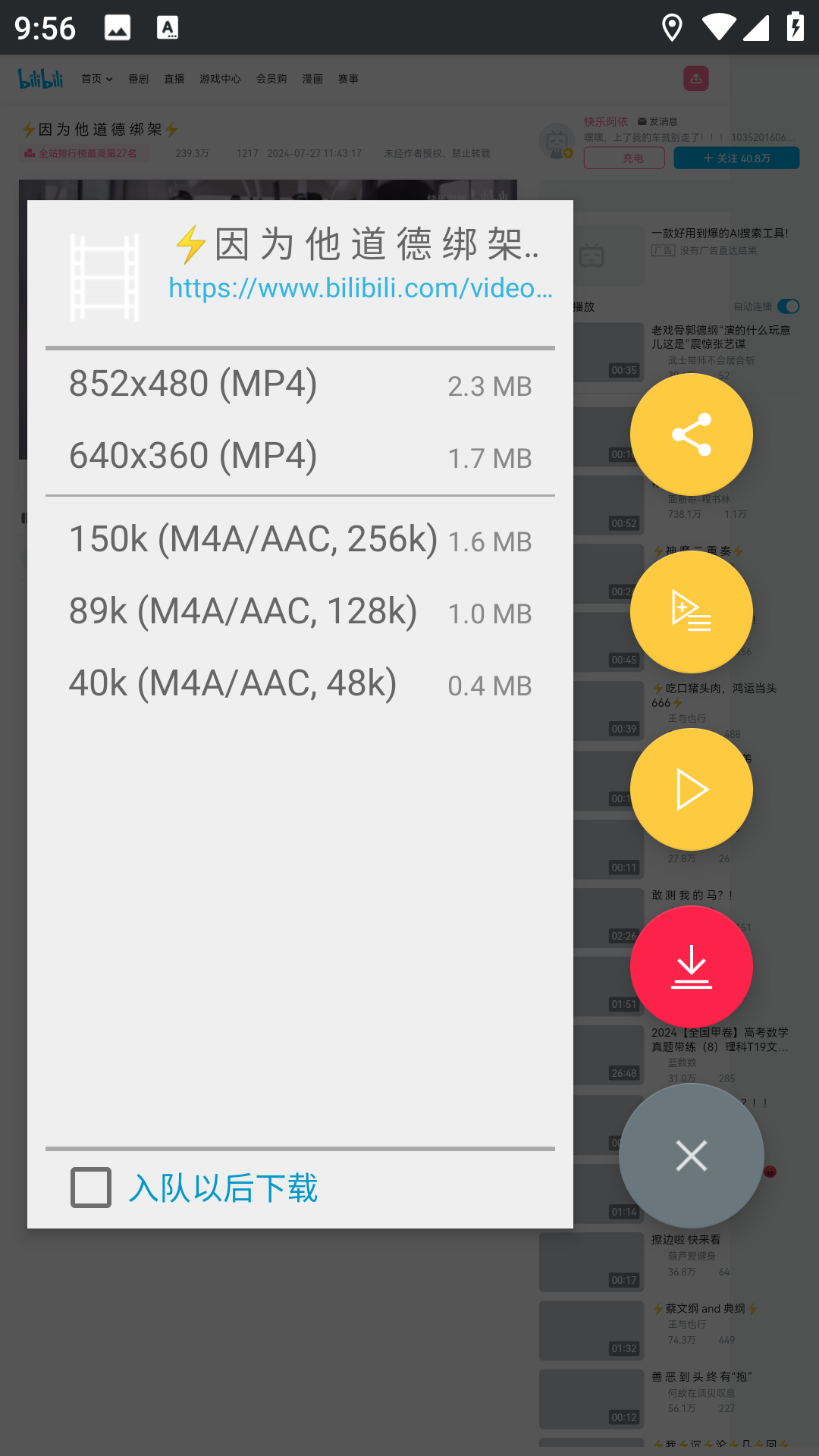
Task: Open the 直播 menu item
Action: click(174, 78)
